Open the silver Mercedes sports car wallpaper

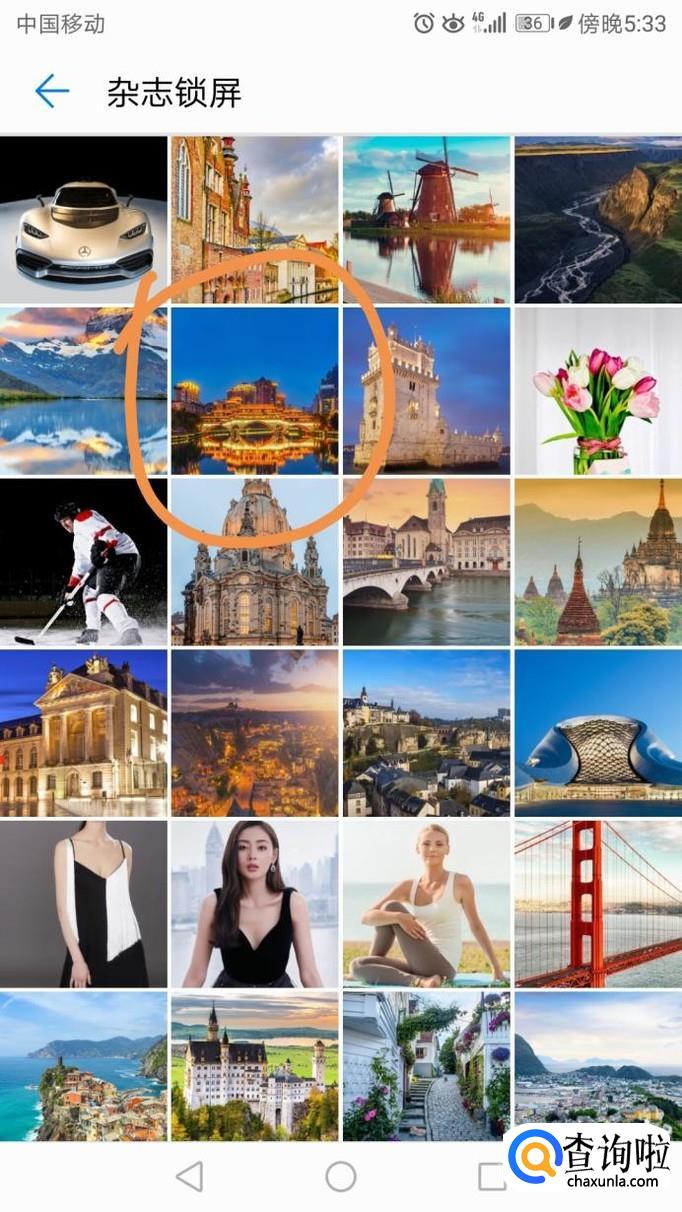pos(84,220)
